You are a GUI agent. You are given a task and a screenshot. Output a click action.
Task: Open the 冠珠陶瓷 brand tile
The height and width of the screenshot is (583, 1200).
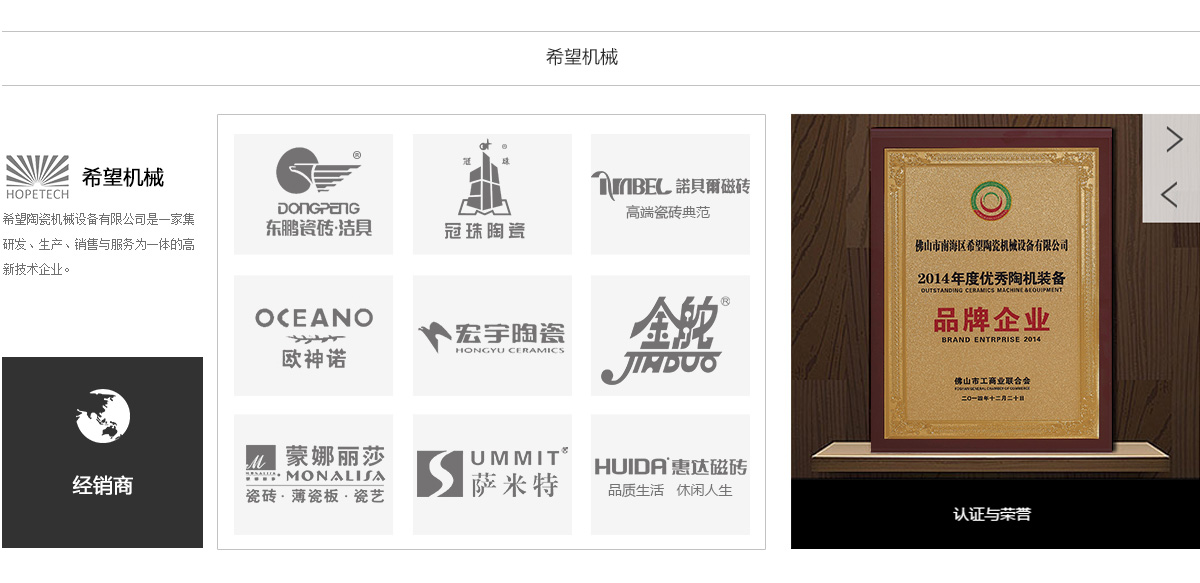491,194
